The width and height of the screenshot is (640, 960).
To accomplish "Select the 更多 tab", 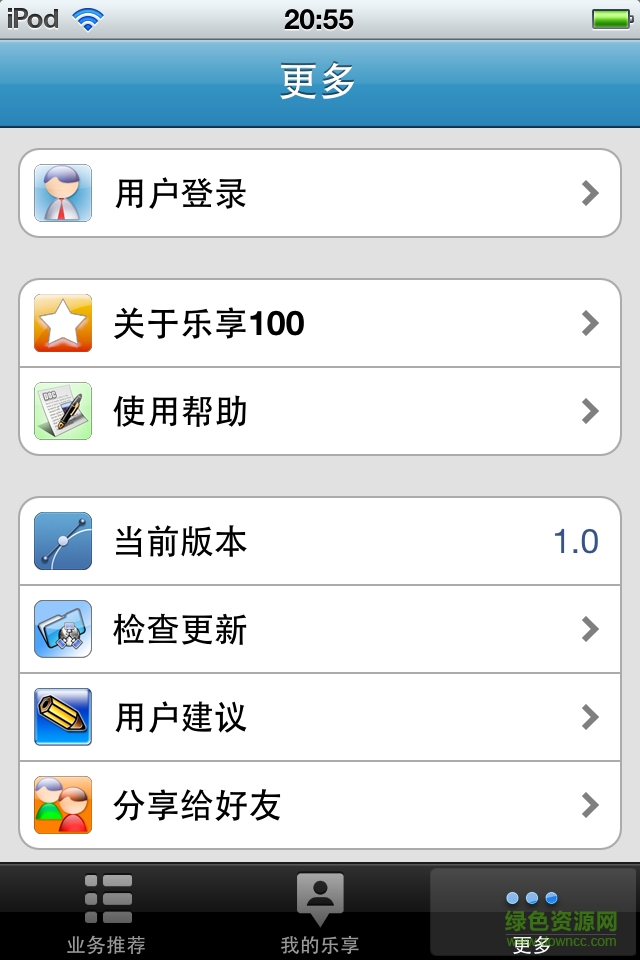I will (532, 912).
